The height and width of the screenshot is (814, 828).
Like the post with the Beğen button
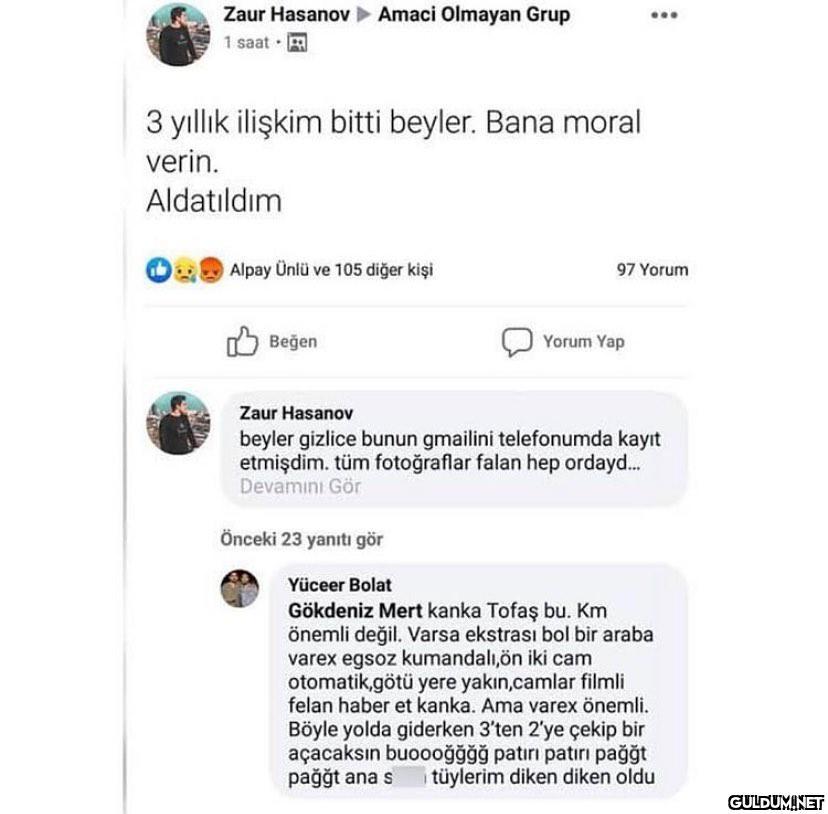(x=272, y=342)
